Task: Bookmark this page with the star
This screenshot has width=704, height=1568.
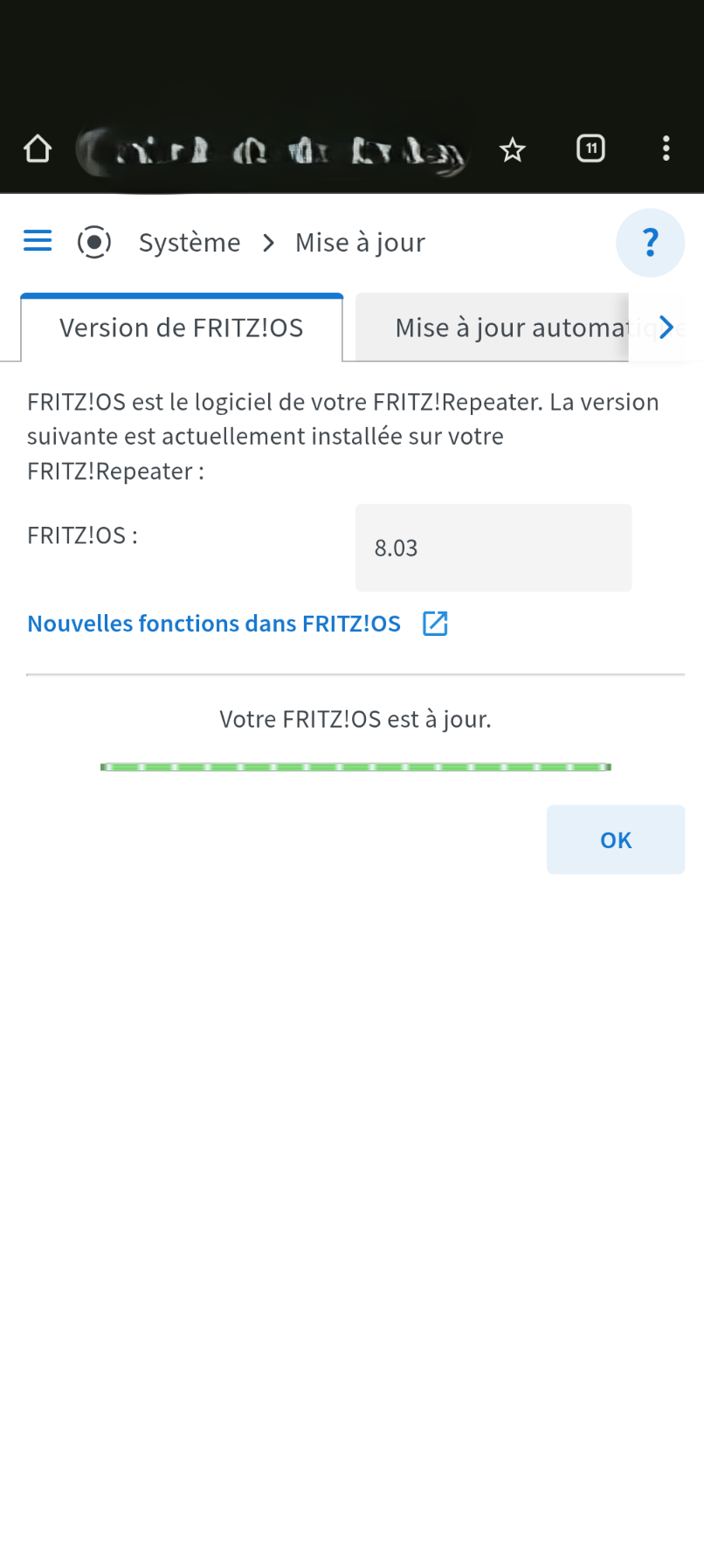Action: coord(513,150)
